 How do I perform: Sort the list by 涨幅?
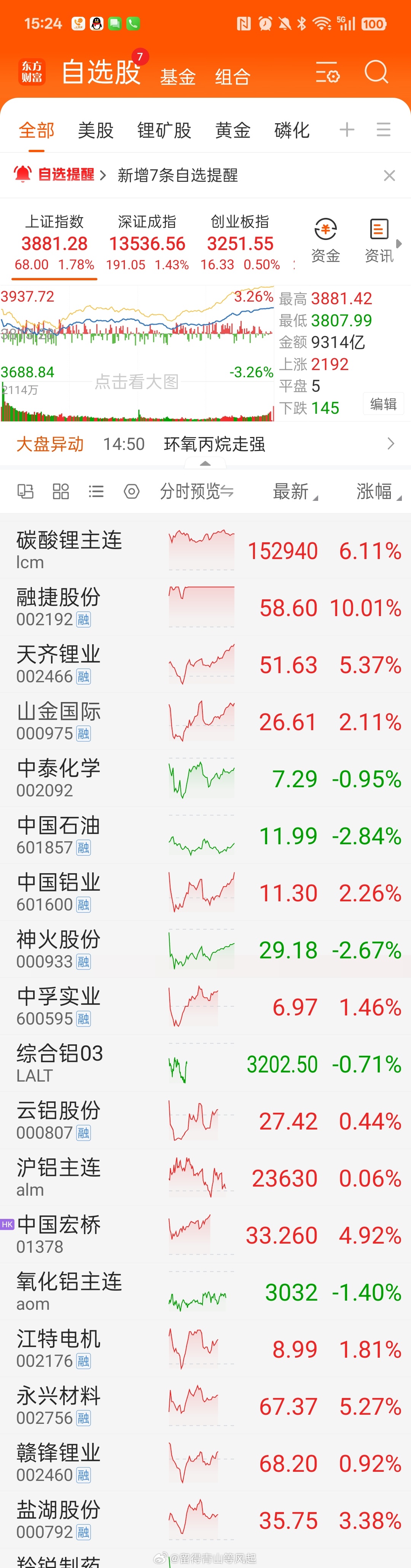(x=378, y=491)
